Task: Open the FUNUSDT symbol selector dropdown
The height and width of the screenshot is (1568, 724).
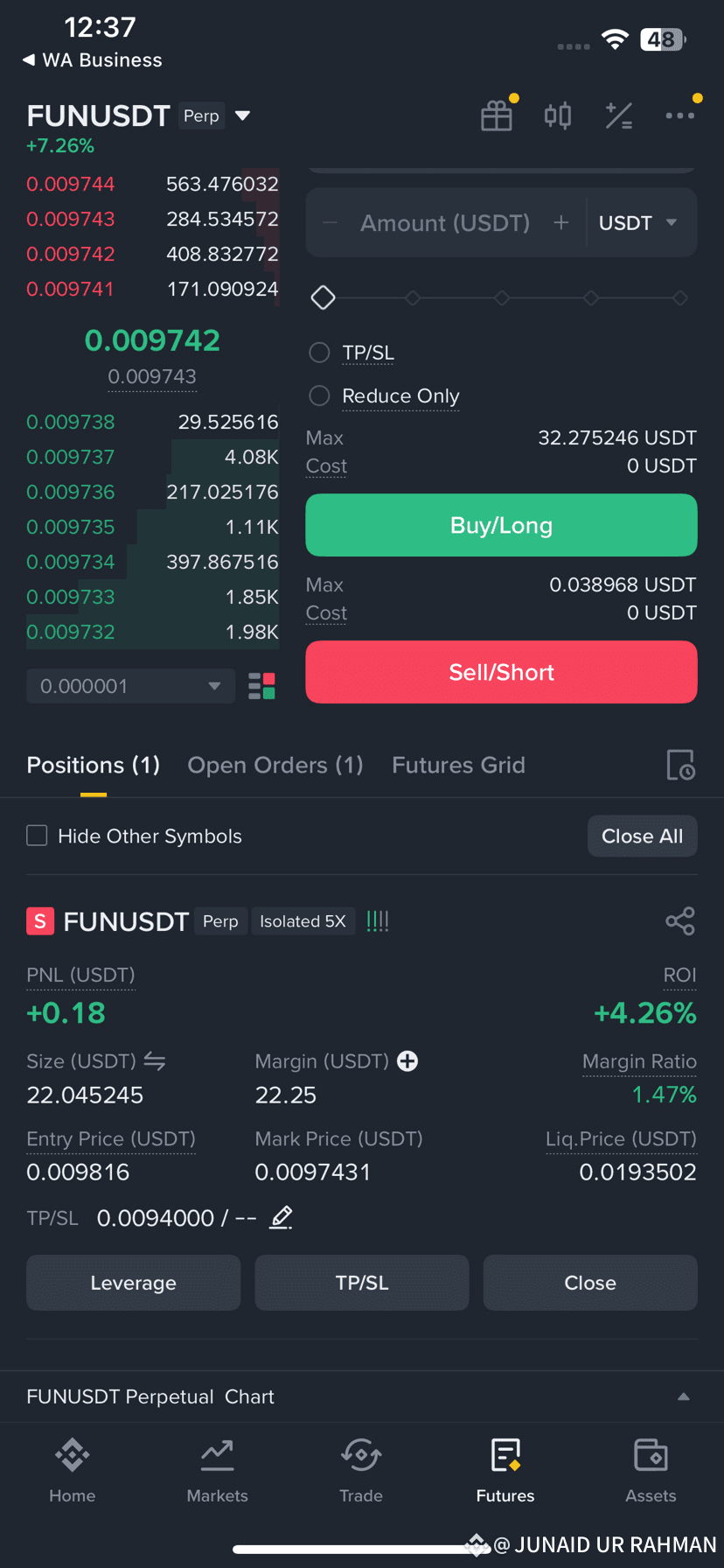Action: click(x=243, y=115)
